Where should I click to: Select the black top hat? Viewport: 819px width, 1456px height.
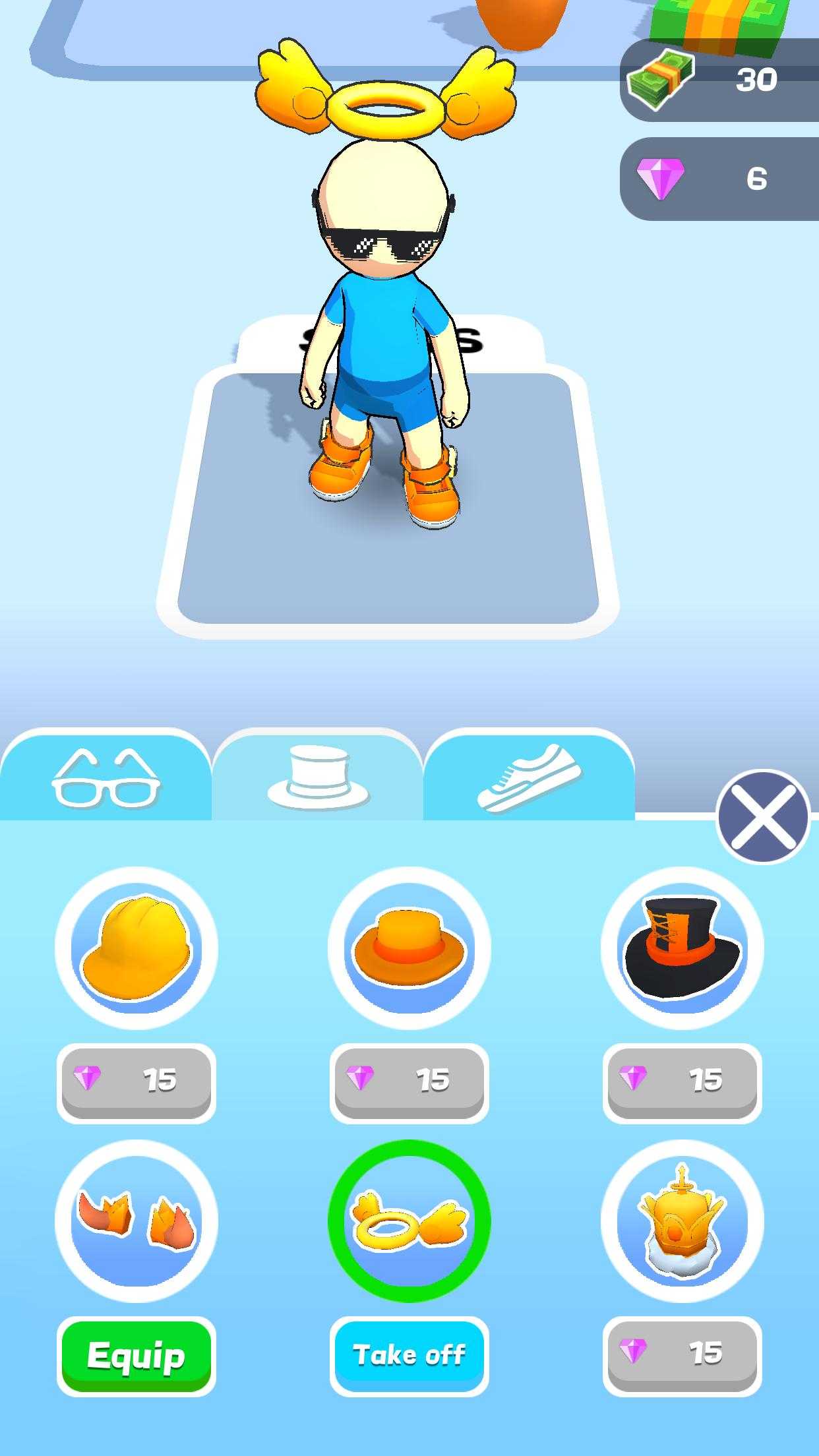pos(682,948)
